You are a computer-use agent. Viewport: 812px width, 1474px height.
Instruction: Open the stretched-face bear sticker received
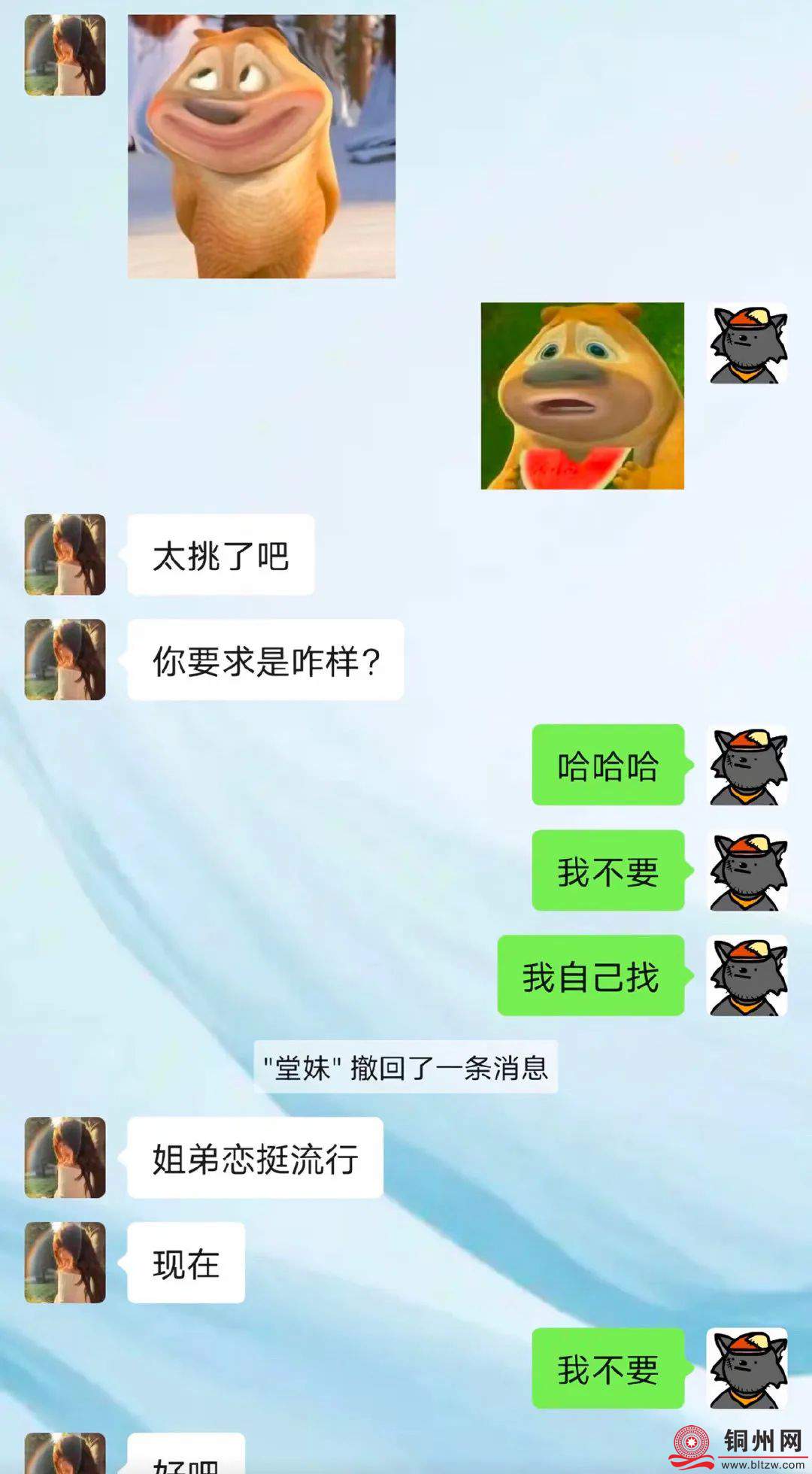coord(261,147)
